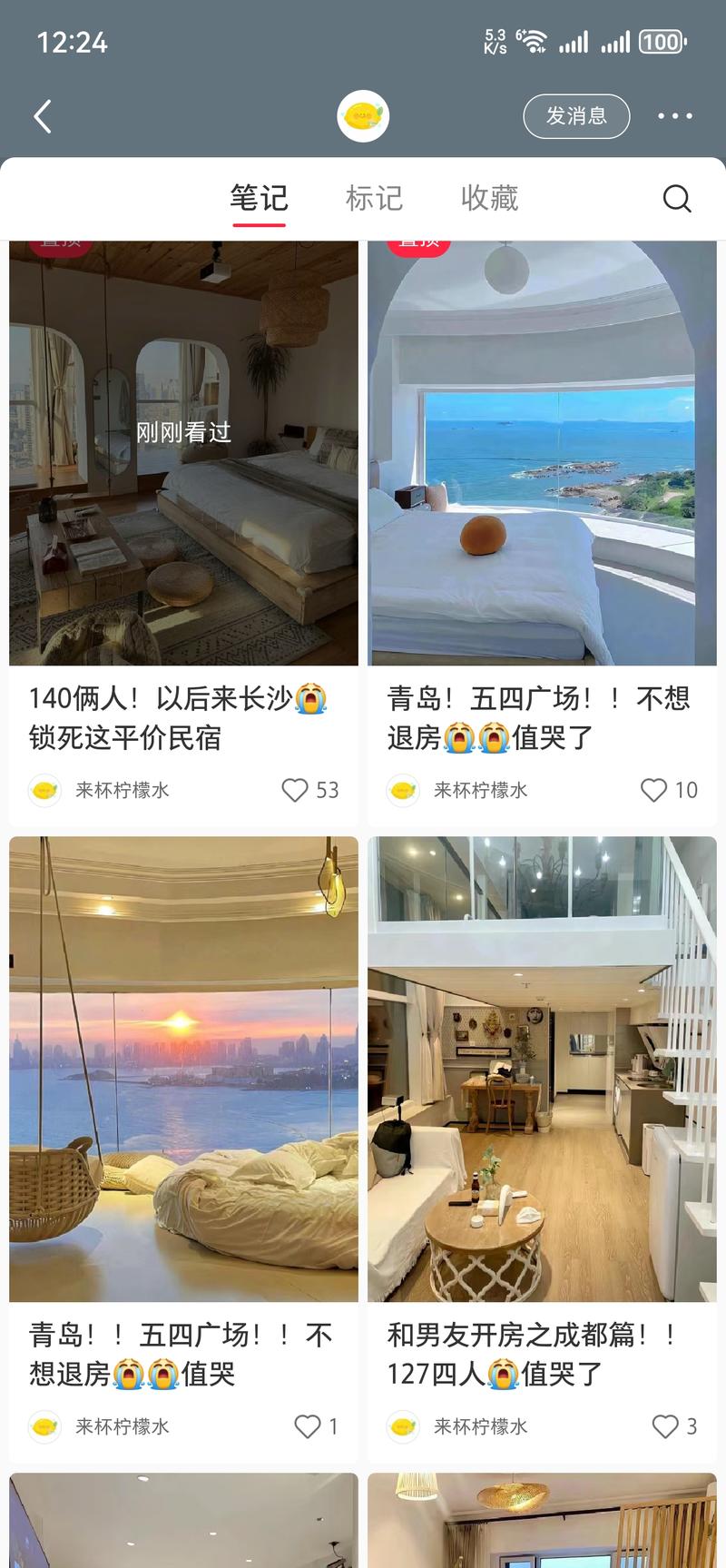Select the 笔记 tab

click(260, 198)
